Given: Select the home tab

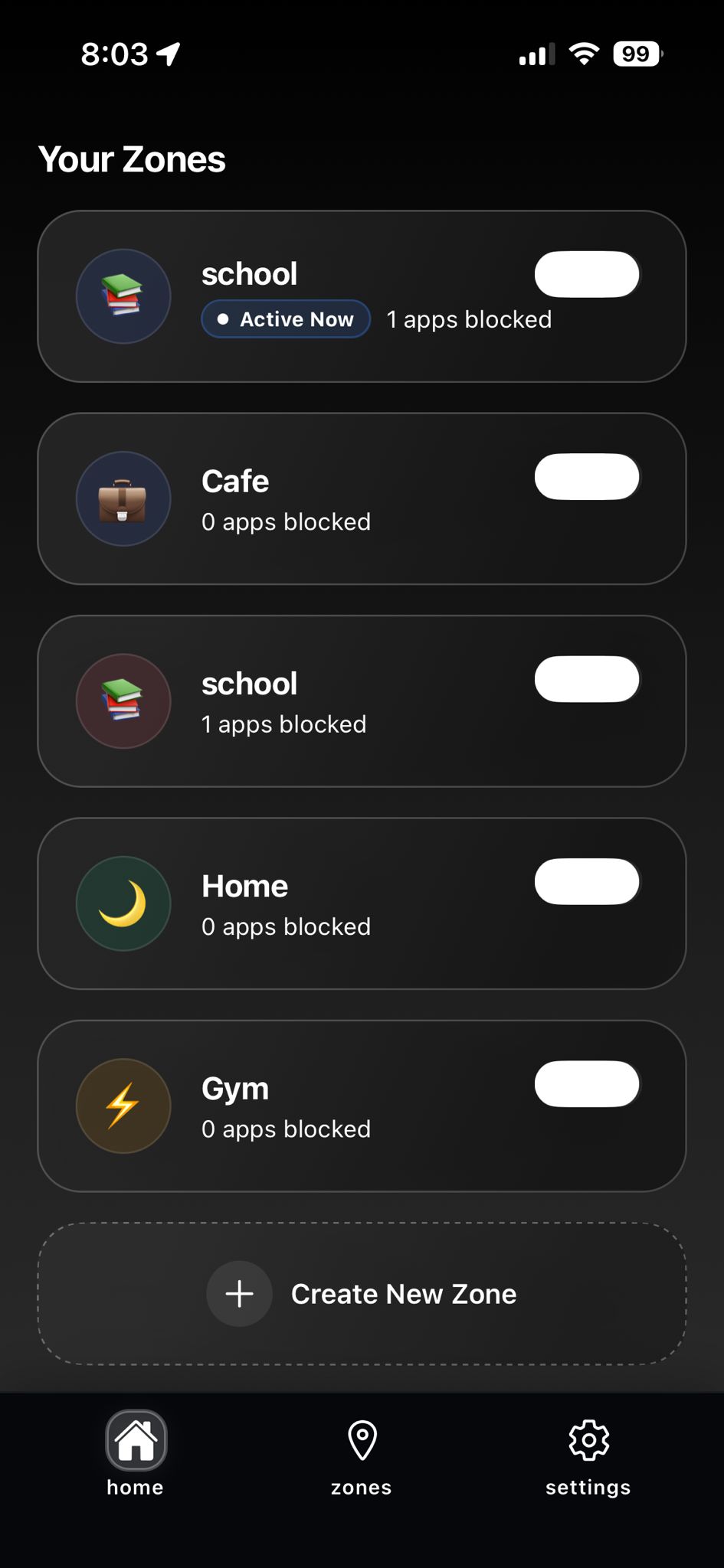Looking at the screenshot, I should (136, 1455).
